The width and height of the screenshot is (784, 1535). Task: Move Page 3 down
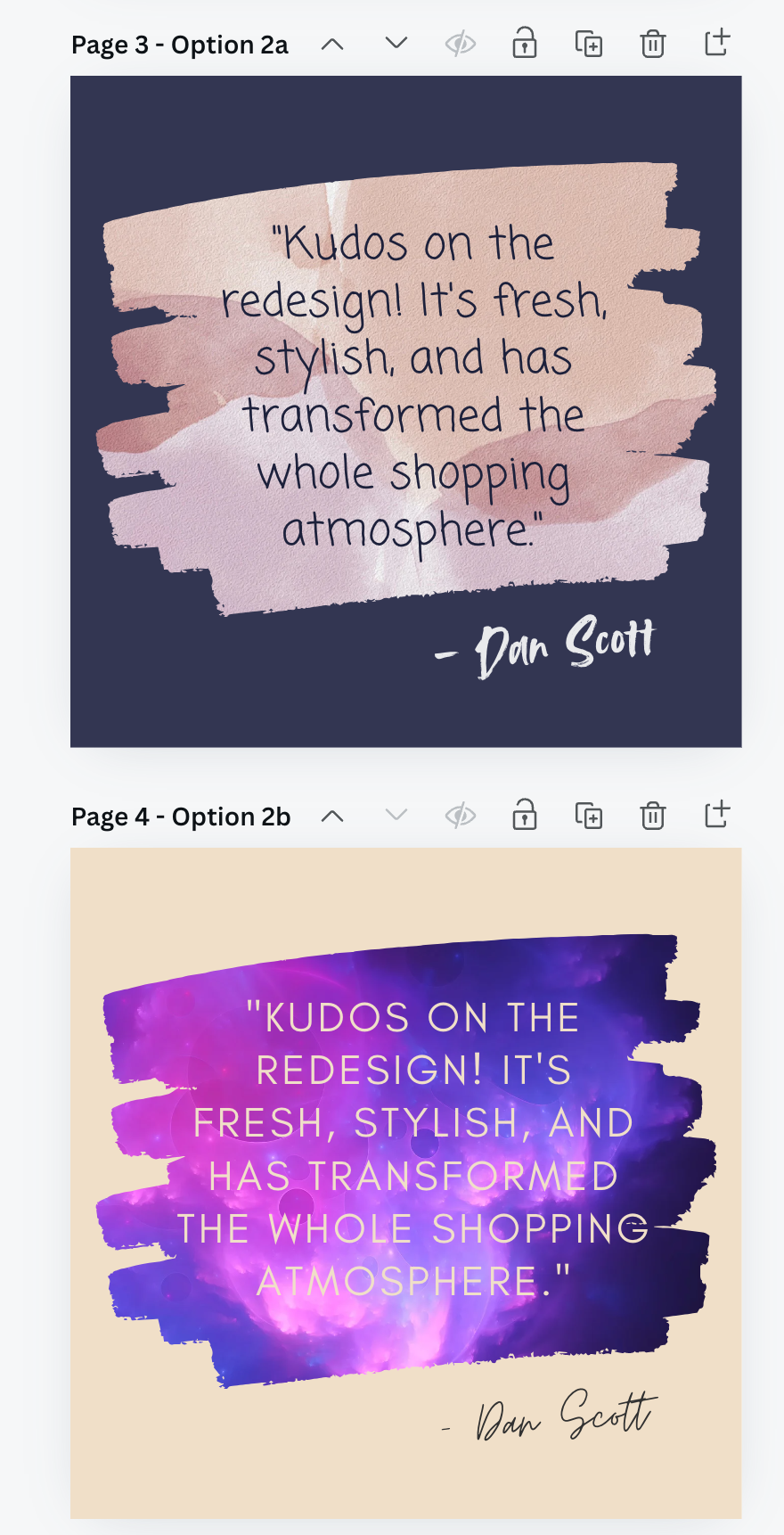(396, 43)
